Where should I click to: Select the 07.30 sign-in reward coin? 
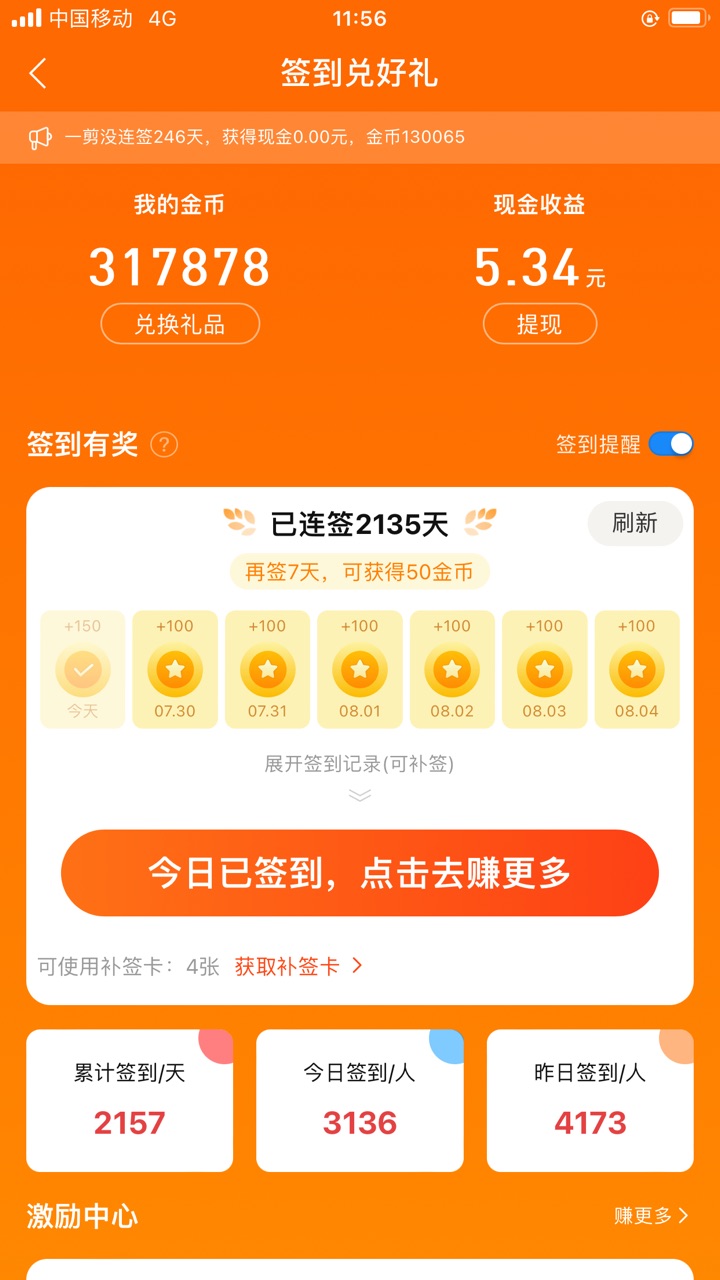[x=175, y=669]
